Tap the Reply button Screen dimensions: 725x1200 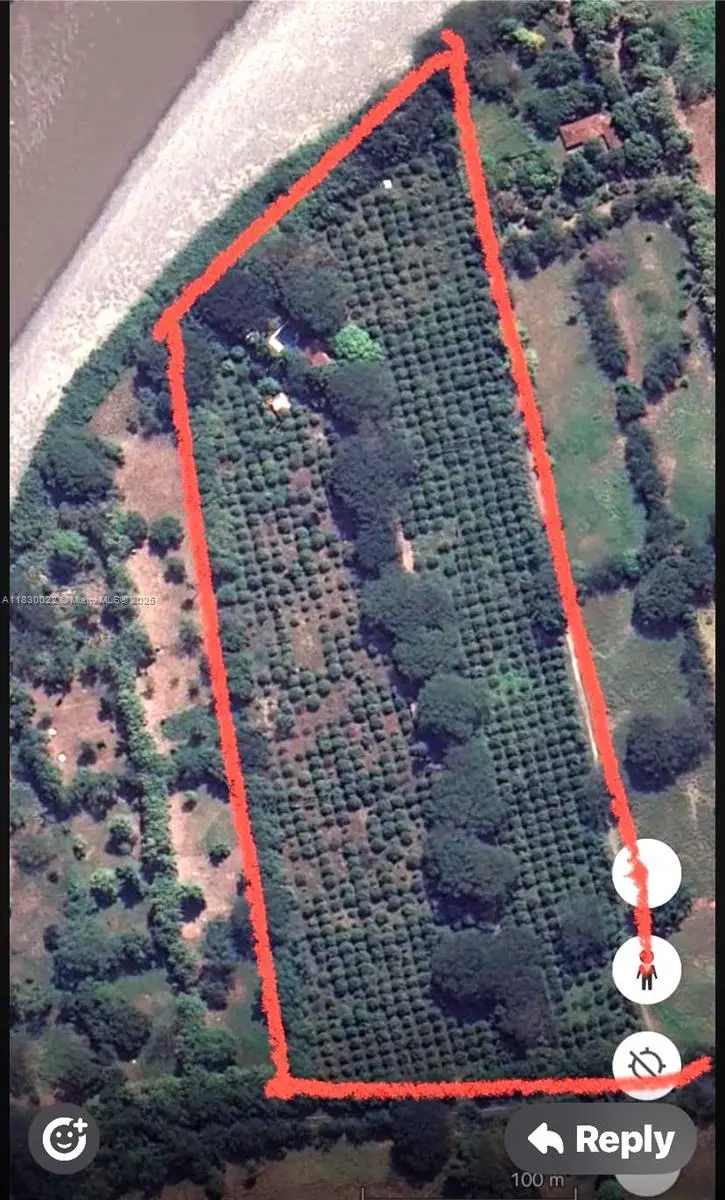(601, 1139)
